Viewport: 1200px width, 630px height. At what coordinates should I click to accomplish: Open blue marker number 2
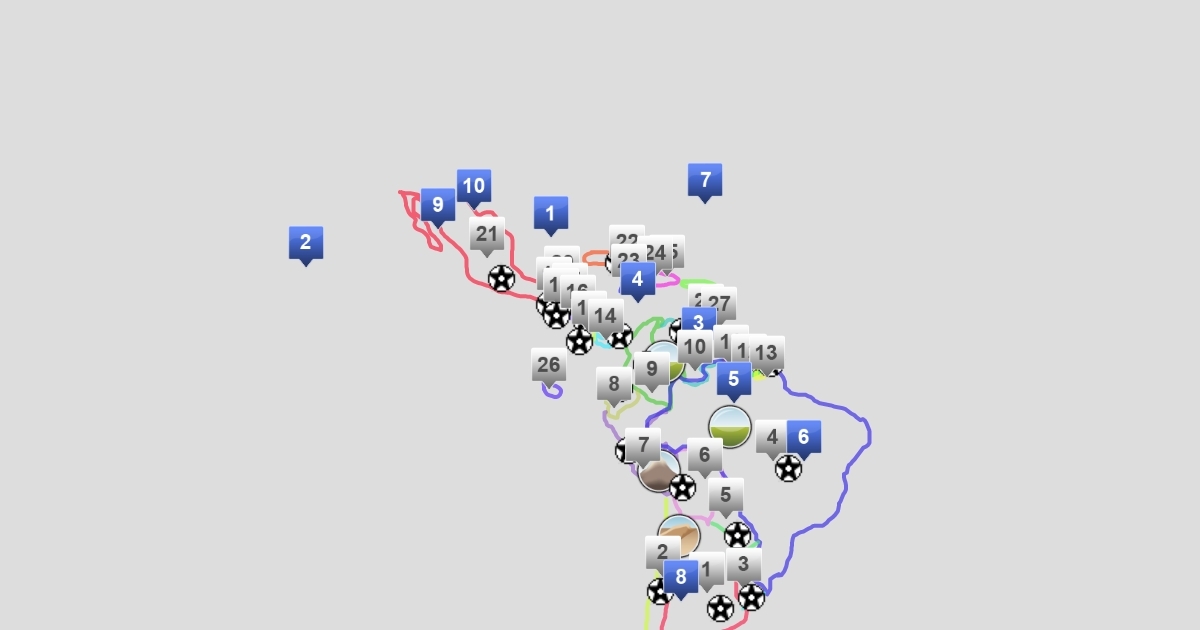click(305, 242)
